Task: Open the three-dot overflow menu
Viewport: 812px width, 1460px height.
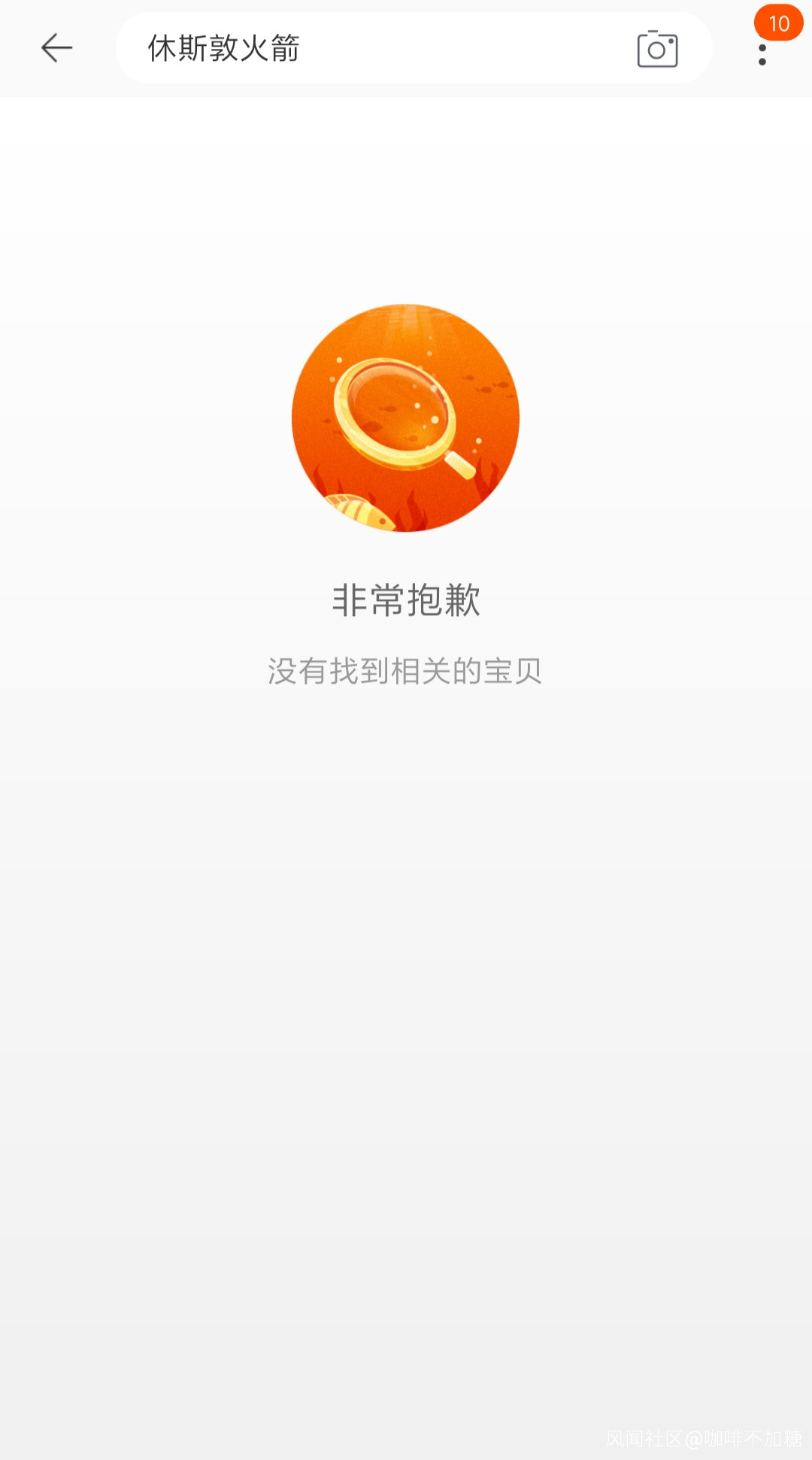Action: pyautogui.click(x=762, y=54)
